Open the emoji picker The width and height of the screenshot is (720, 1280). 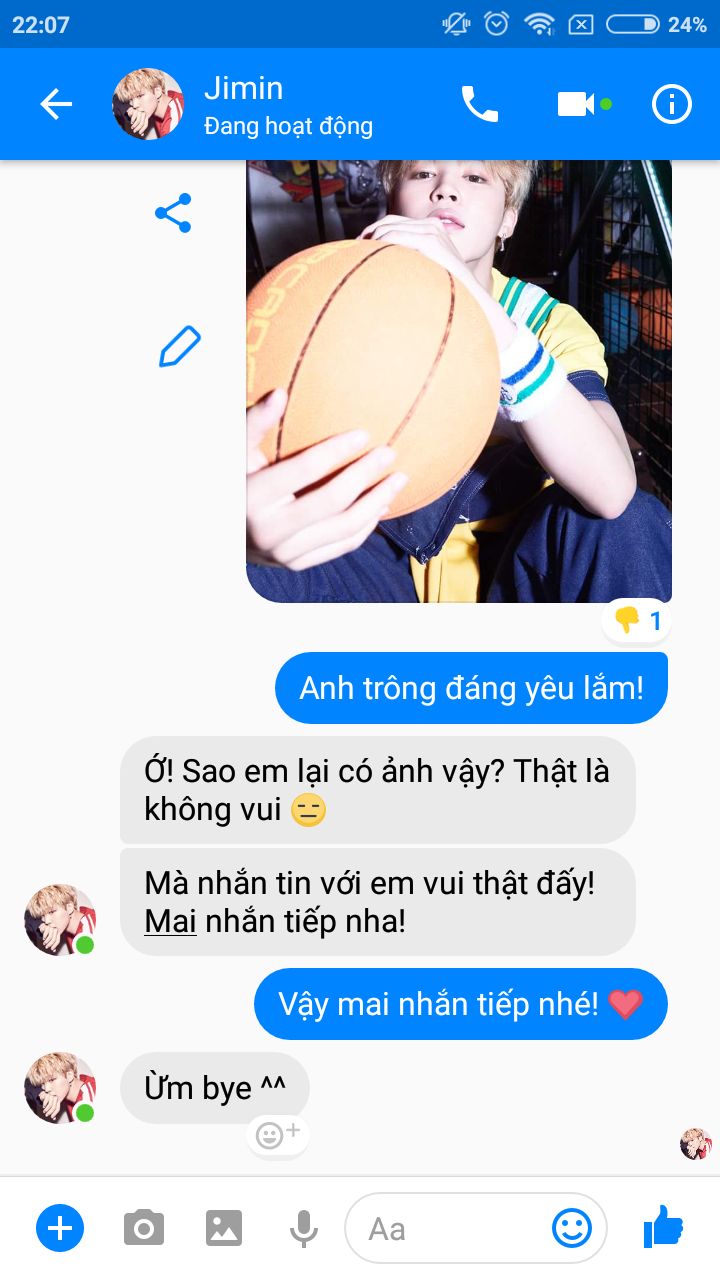(x=572, y=1228)
